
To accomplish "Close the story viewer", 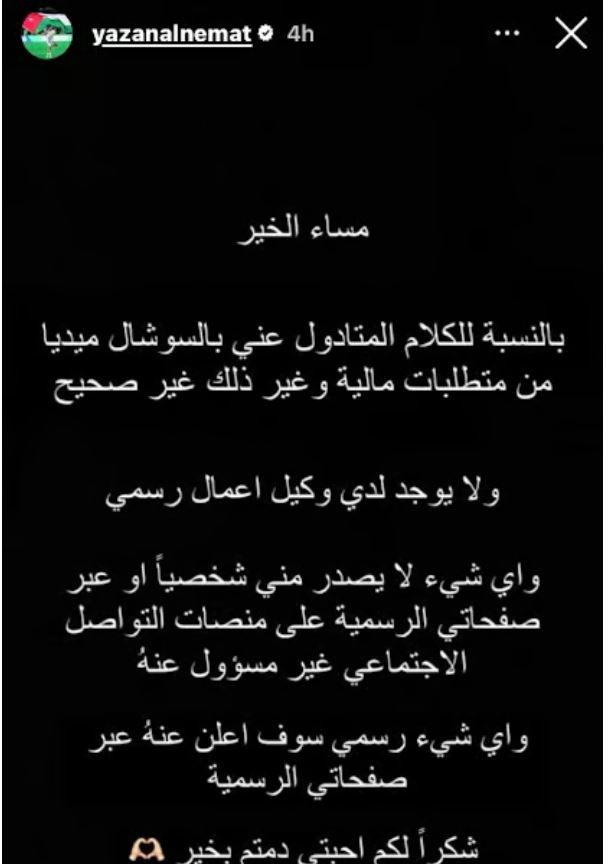I will (x=570, y=34).
